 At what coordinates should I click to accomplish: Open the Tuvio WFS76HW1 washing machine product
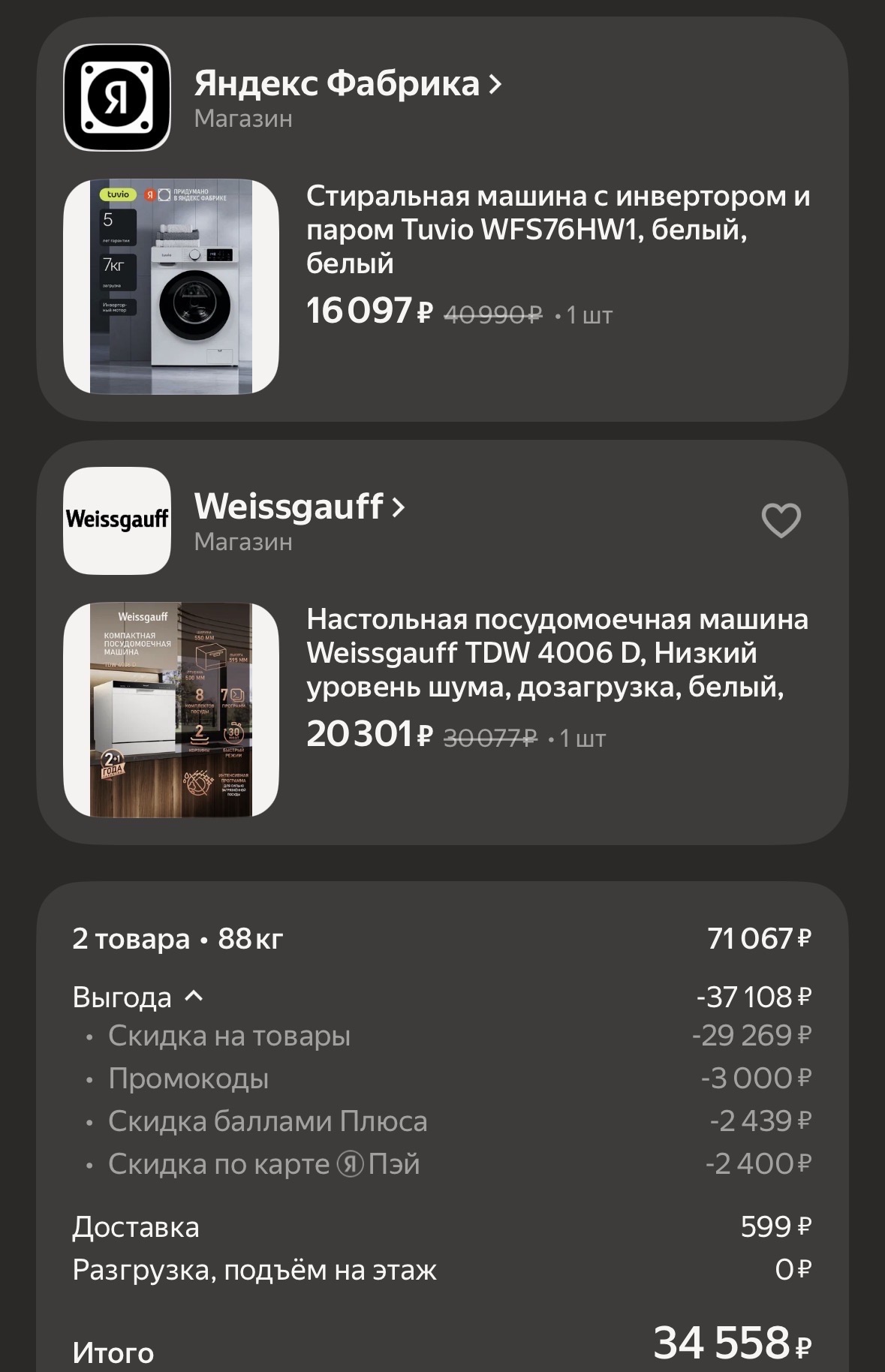click(x=557, y=229)
